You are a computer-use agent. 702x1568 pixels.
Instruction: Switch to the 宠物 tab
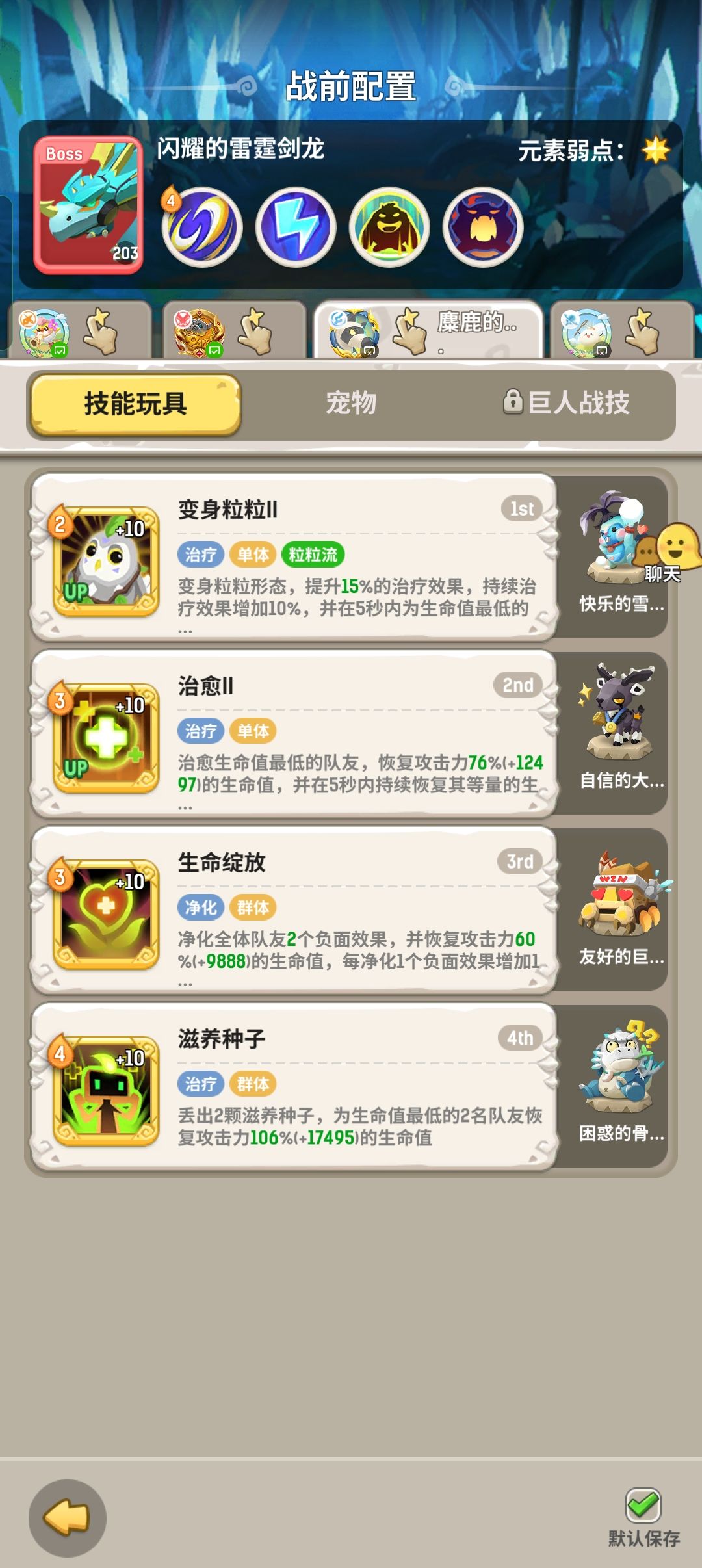coord(351,404)
